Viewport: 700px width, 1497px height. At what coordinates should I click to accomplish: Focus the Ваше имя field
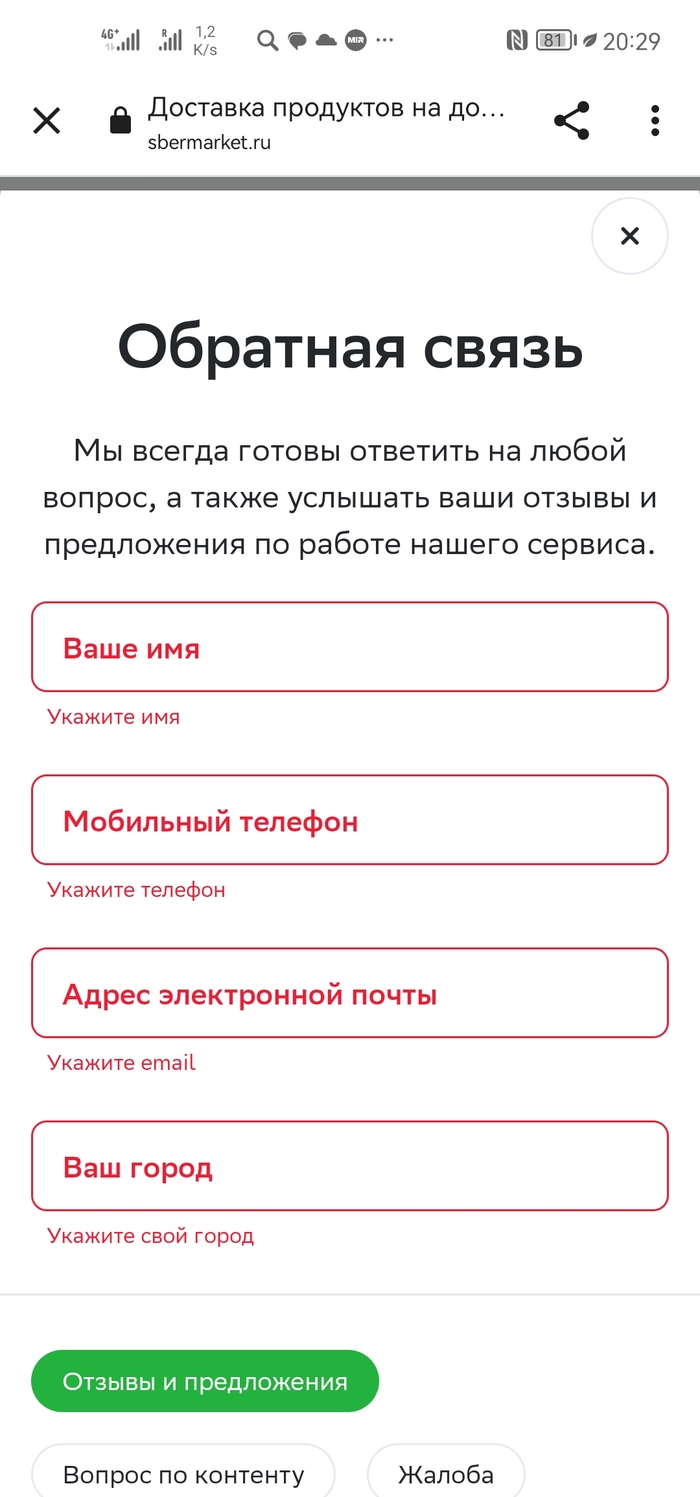(349, 647)
